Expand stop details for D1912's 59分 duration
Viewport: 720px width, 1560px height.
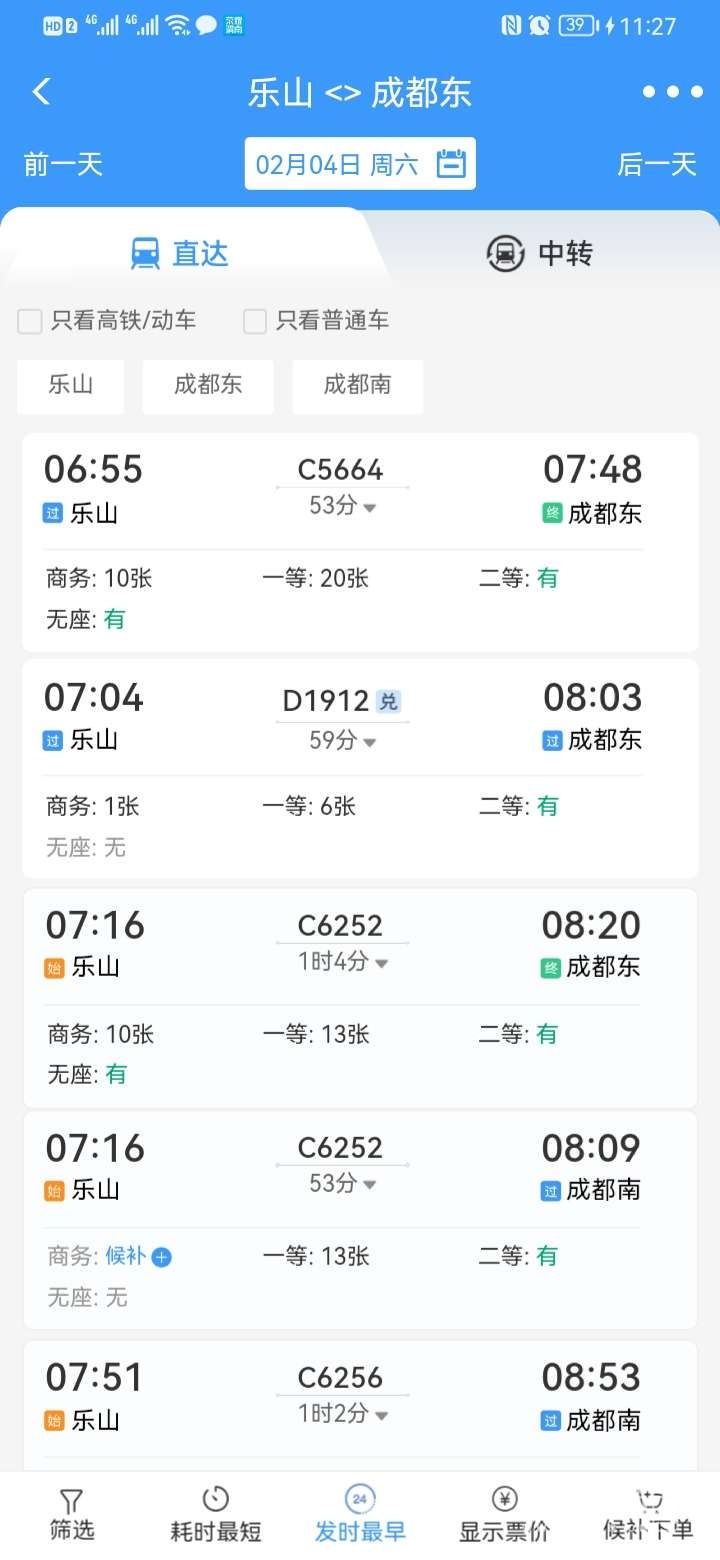[343, 742]
